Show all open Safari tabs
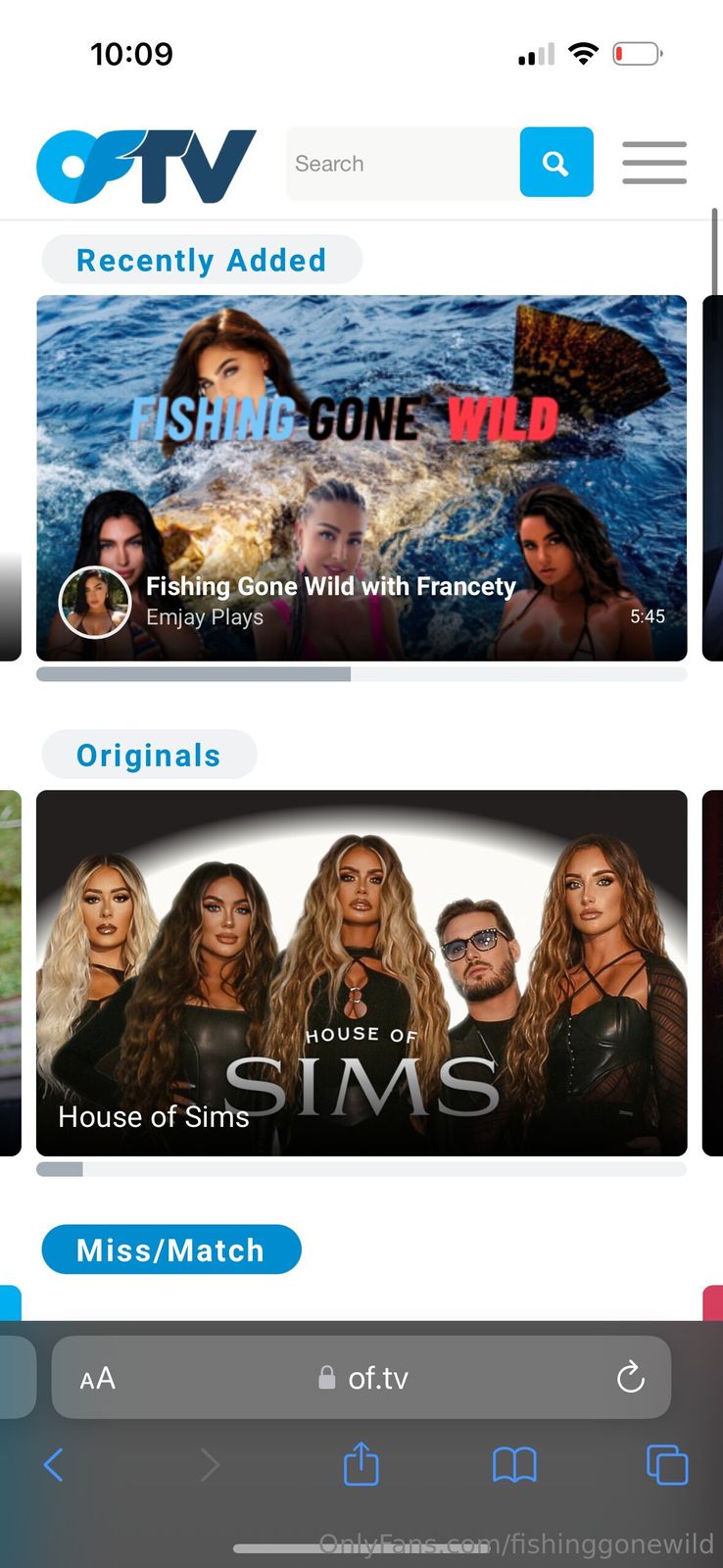 pyautogui.click(x=667, y=1465)
